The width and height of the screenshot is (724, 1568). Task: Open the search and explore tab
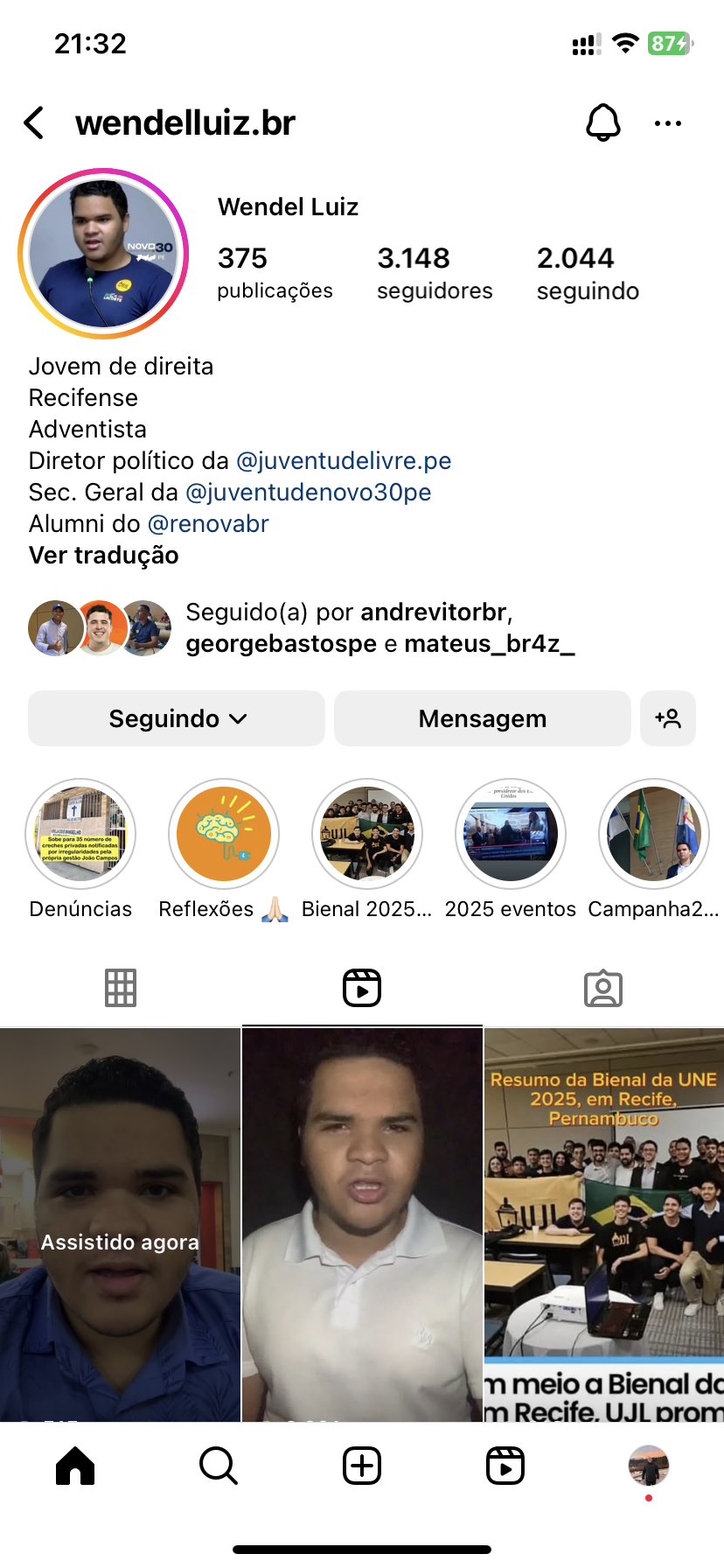pyautogui.click(x=218, y=1466)
